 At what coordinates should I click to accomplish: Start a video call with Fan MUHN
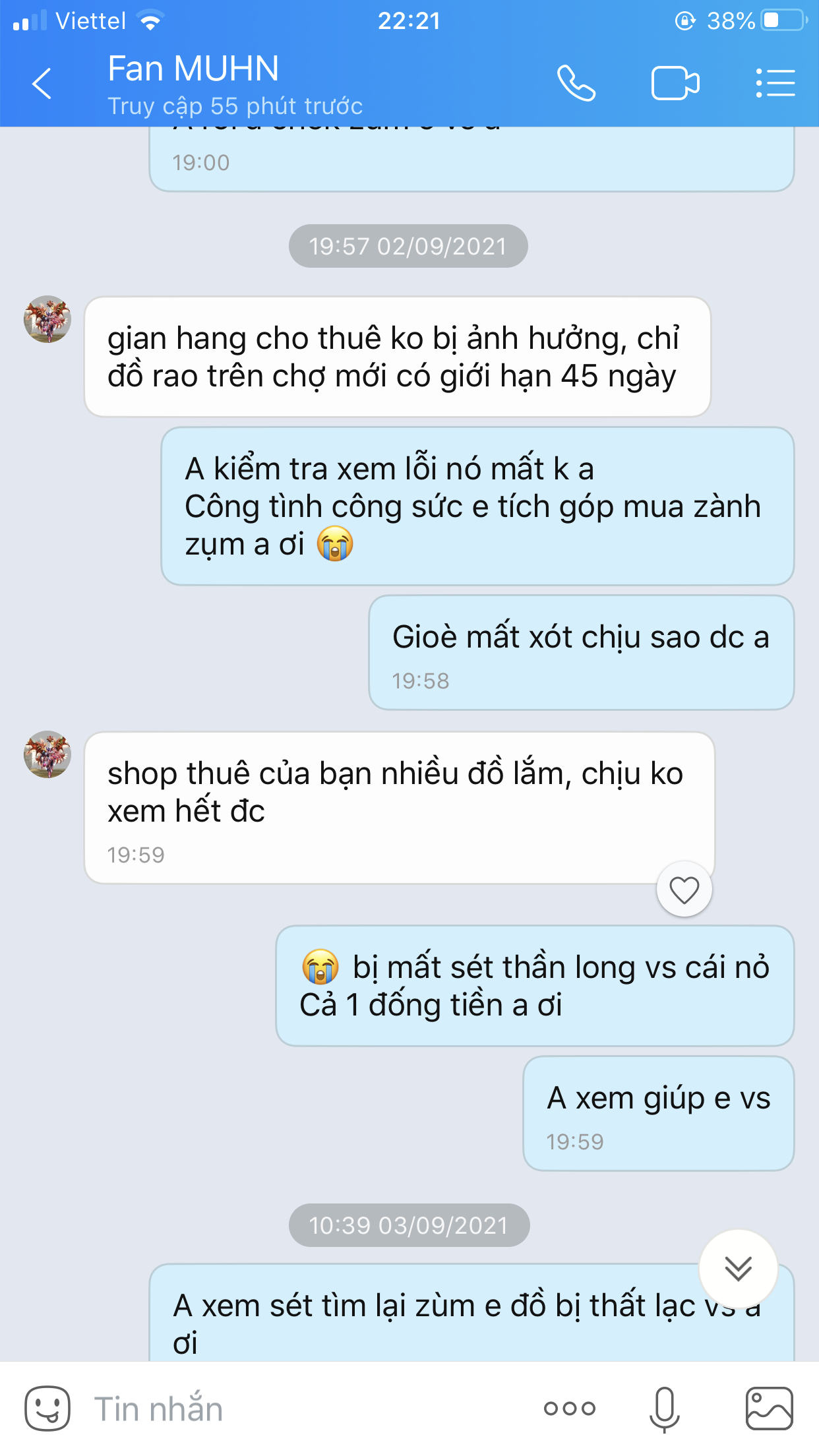675,84
